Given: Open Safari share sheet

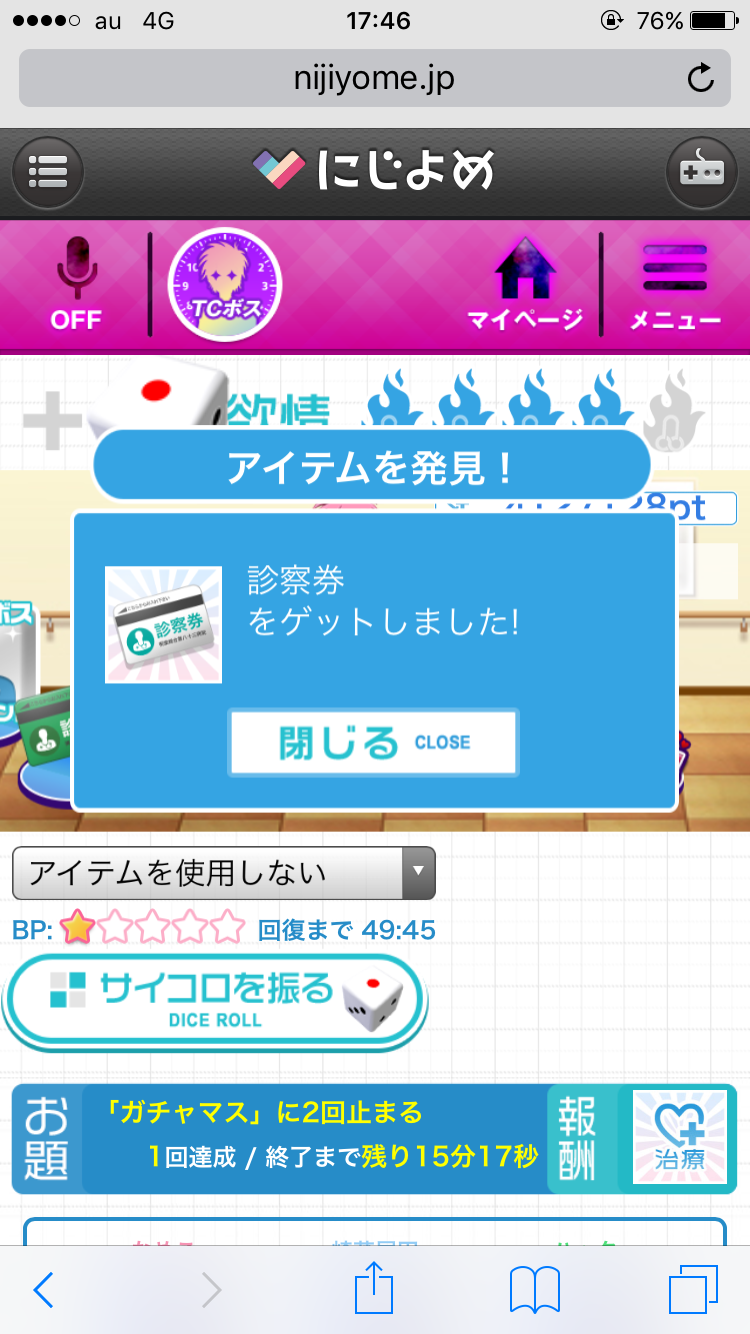Looking at the screenshot, I should point(374,1288).
